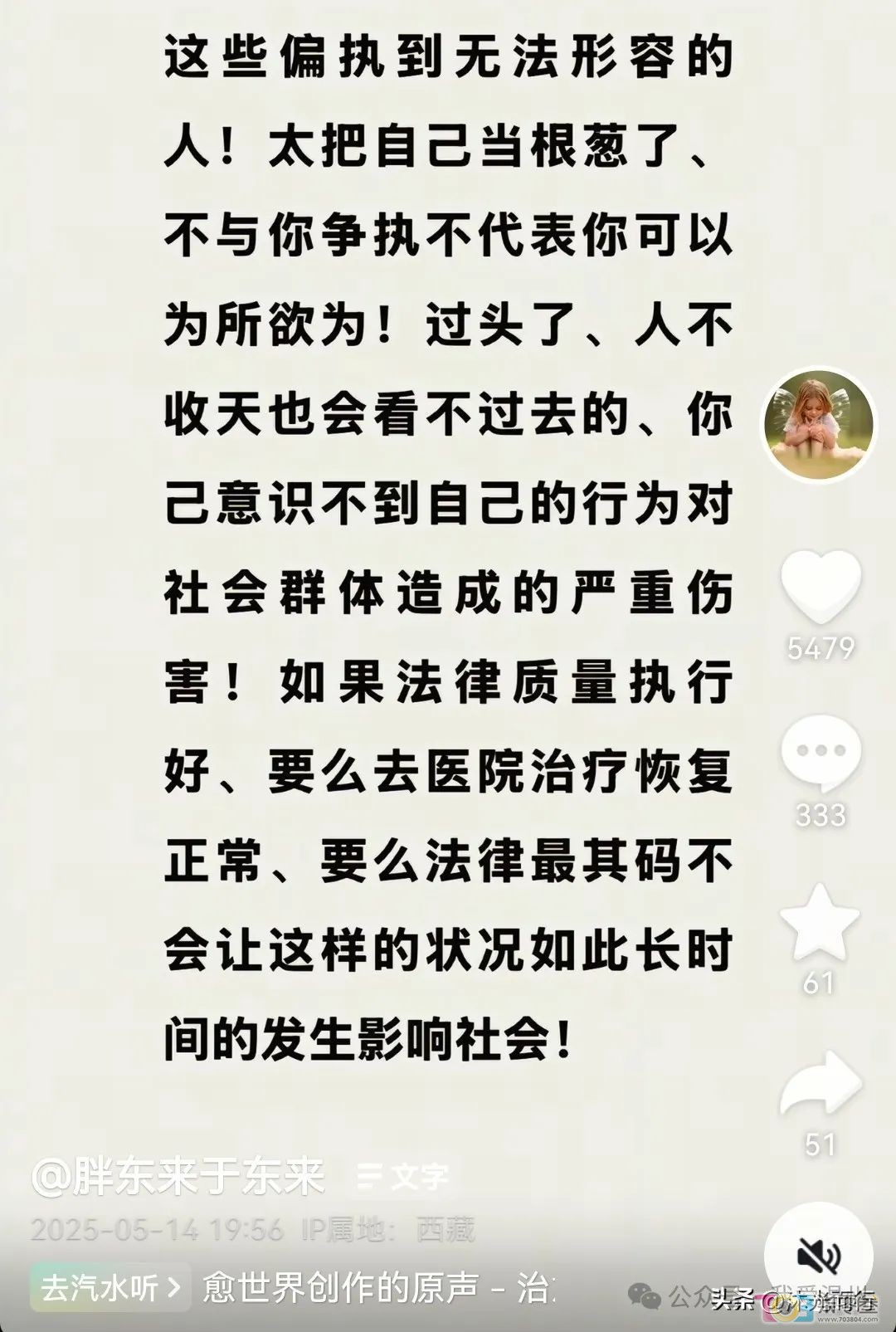Unmute the sound with the speaker button

pyautogui.click(x=819, y=1256)
